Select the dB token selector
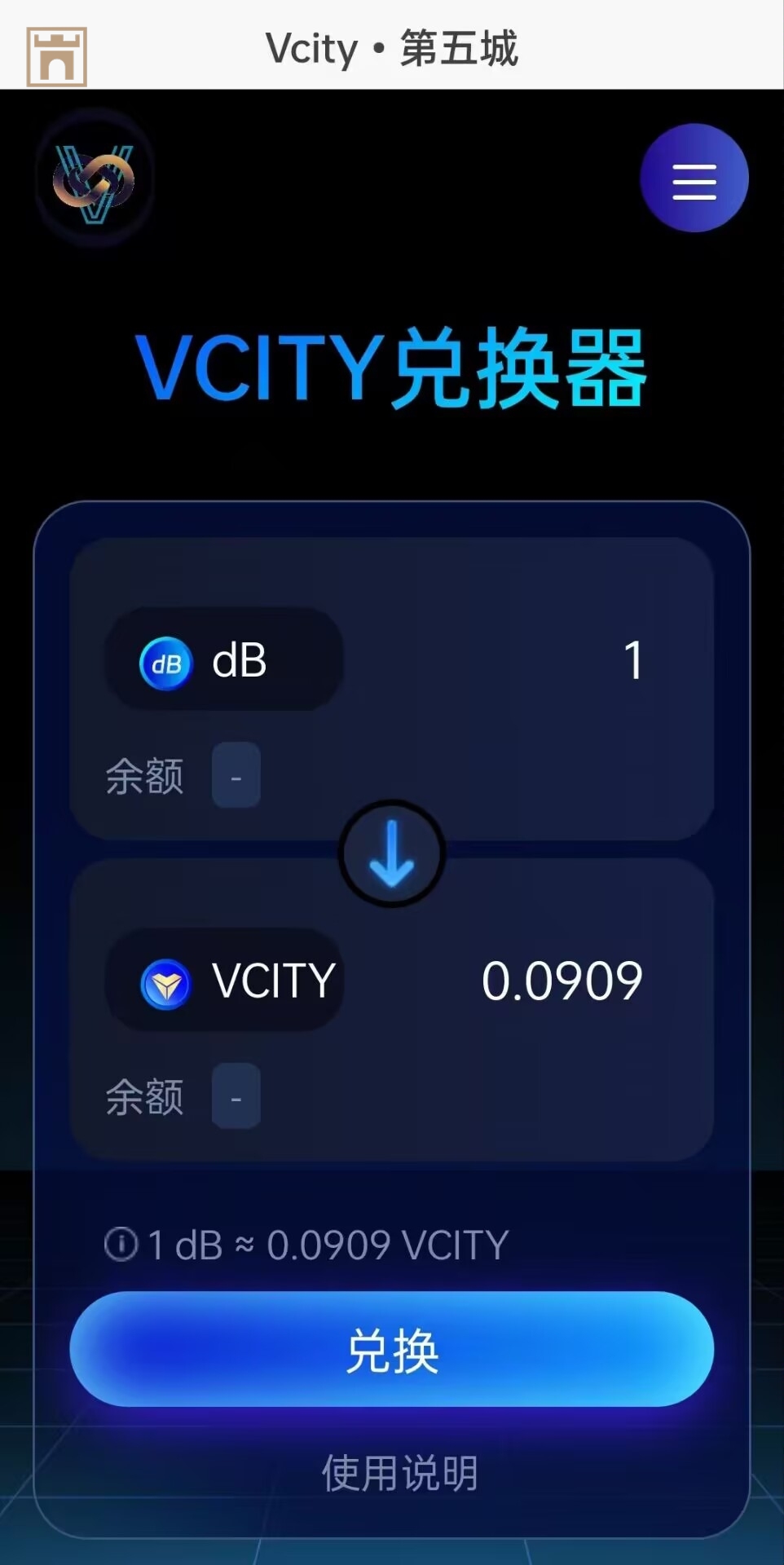 pos(224,660)
